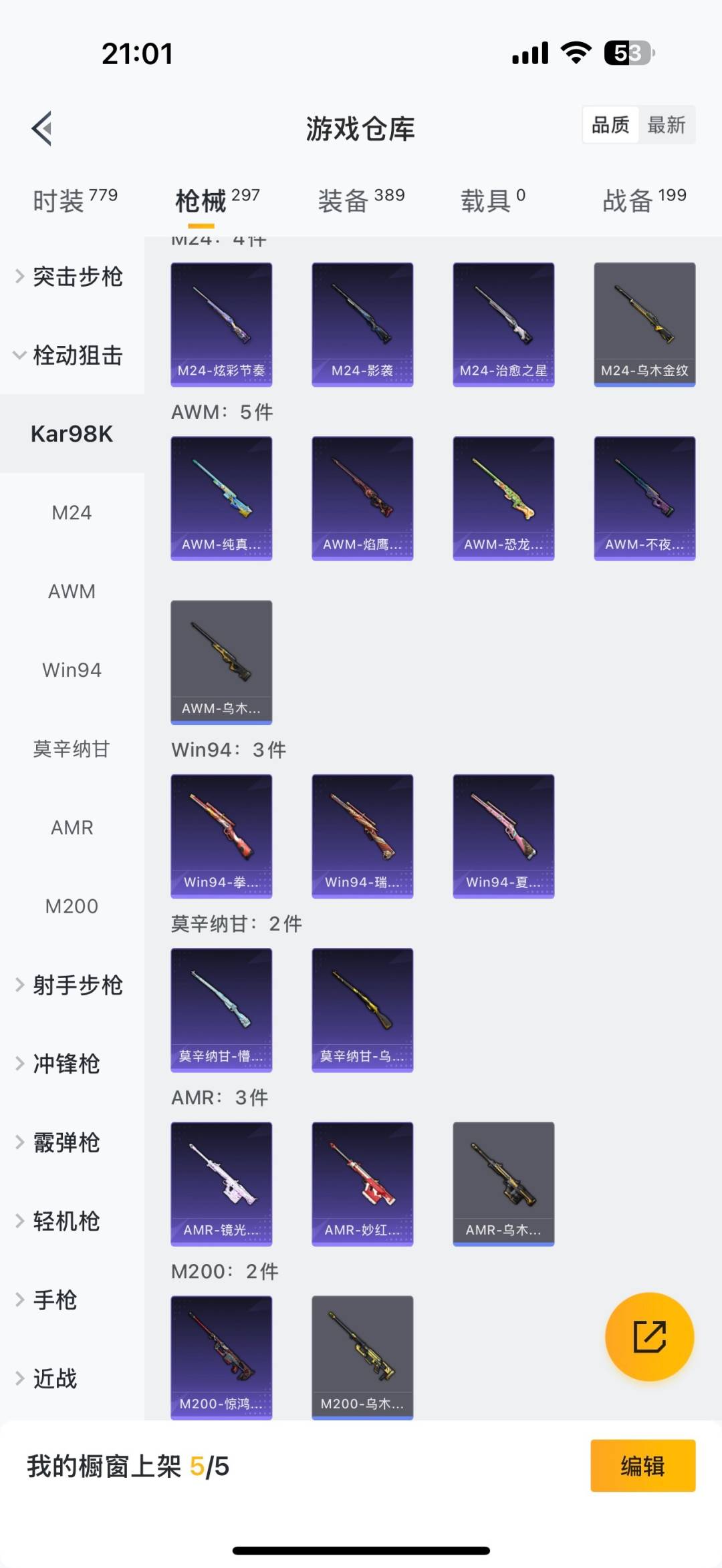Open the AMR-镜光 skin tile
This screenshot has height=1568, width=722.
point(221,1183)
